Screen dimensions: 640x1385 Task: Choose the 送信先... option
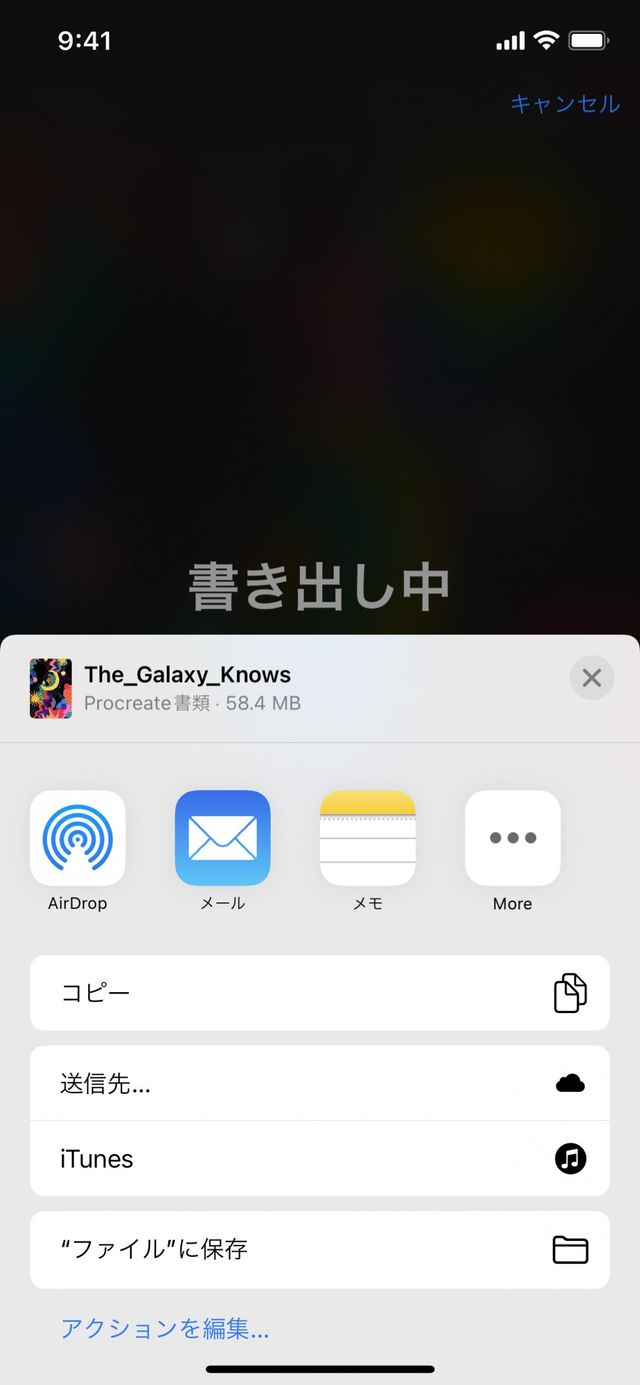(x=320, y=1083)
